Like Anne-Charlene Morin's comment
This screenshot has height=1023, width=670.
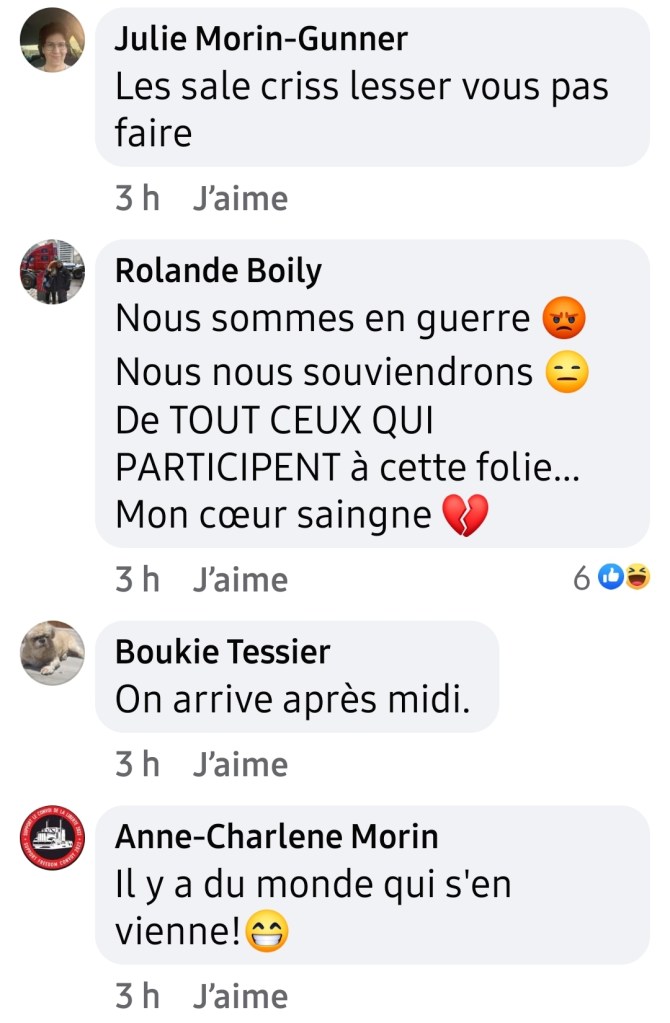click(x=240, y=996)
